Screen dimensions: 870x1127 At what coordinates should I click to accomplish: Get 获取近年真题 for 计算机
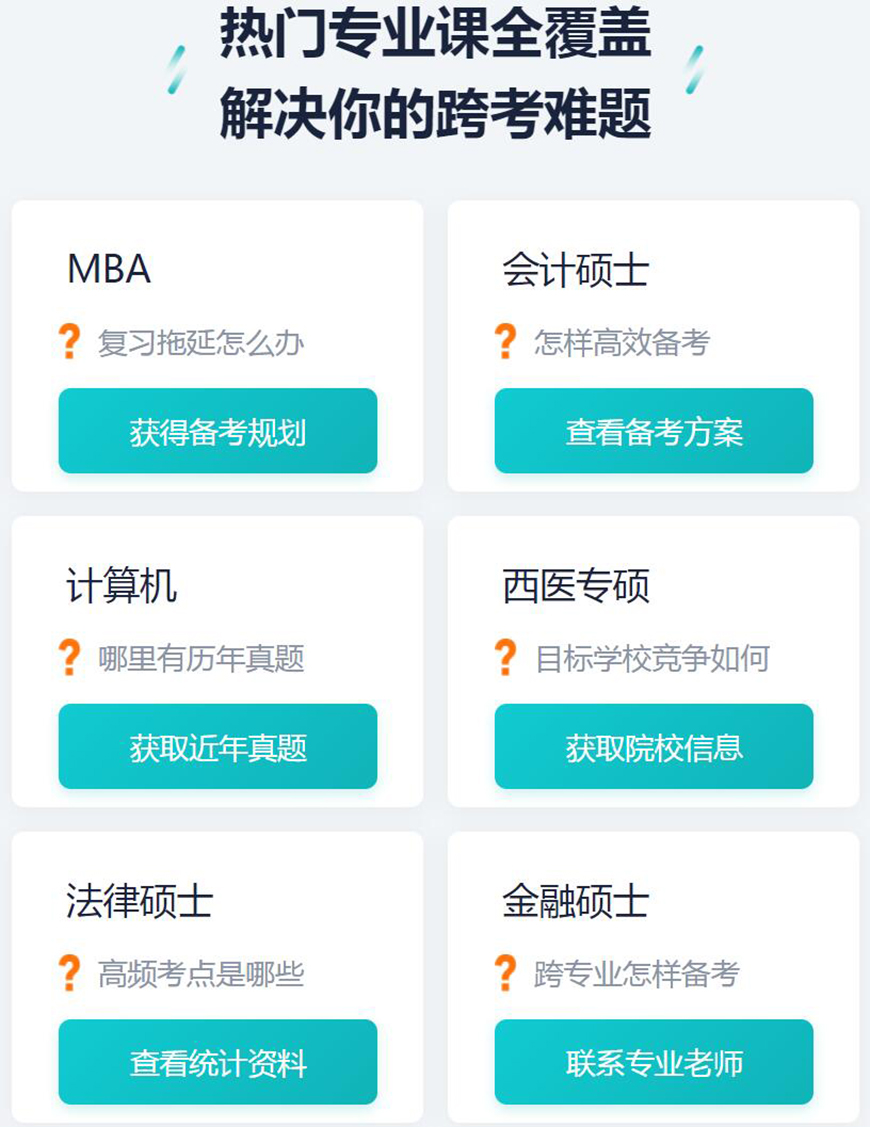[x=218, y=747]
